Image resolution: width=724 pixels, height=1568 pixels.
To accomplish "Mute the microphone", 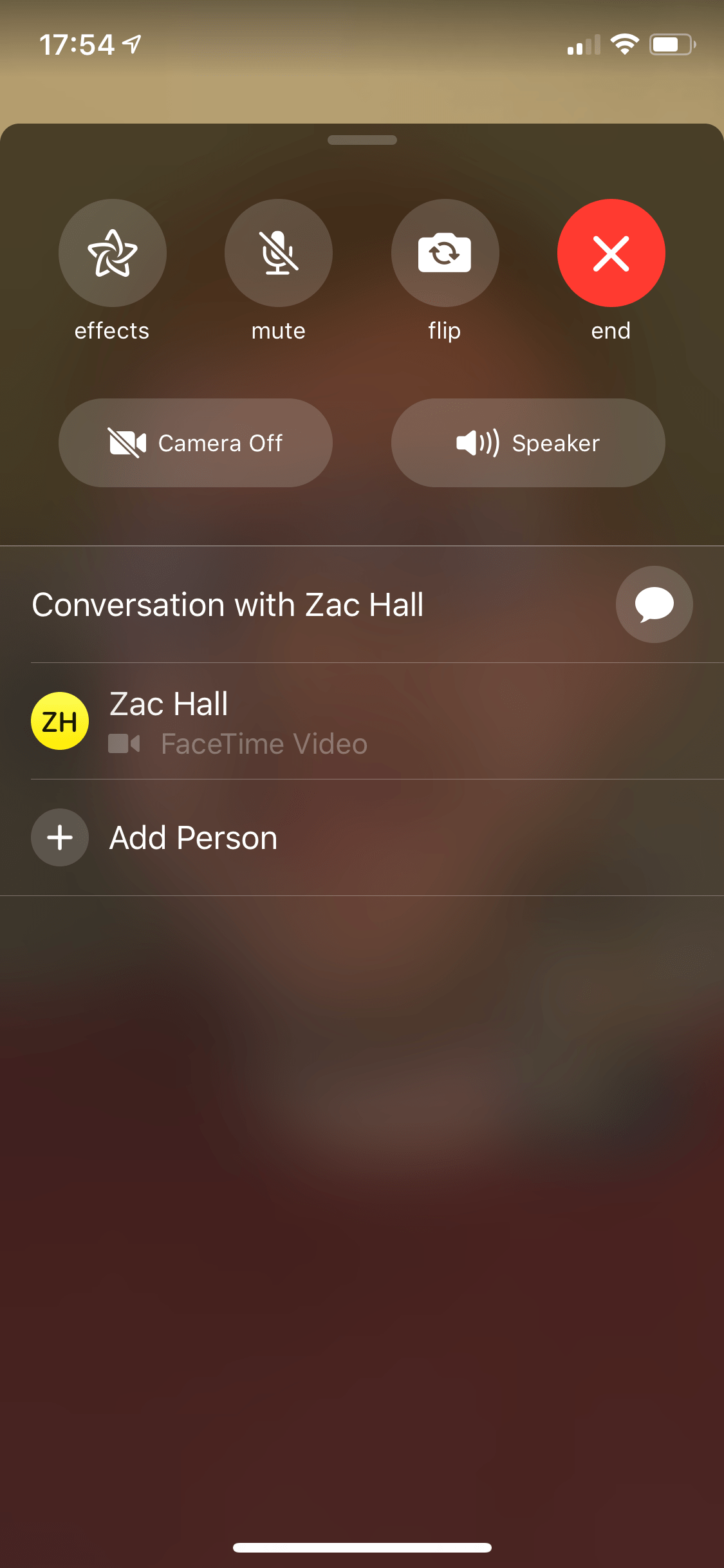I will (278, 253).
